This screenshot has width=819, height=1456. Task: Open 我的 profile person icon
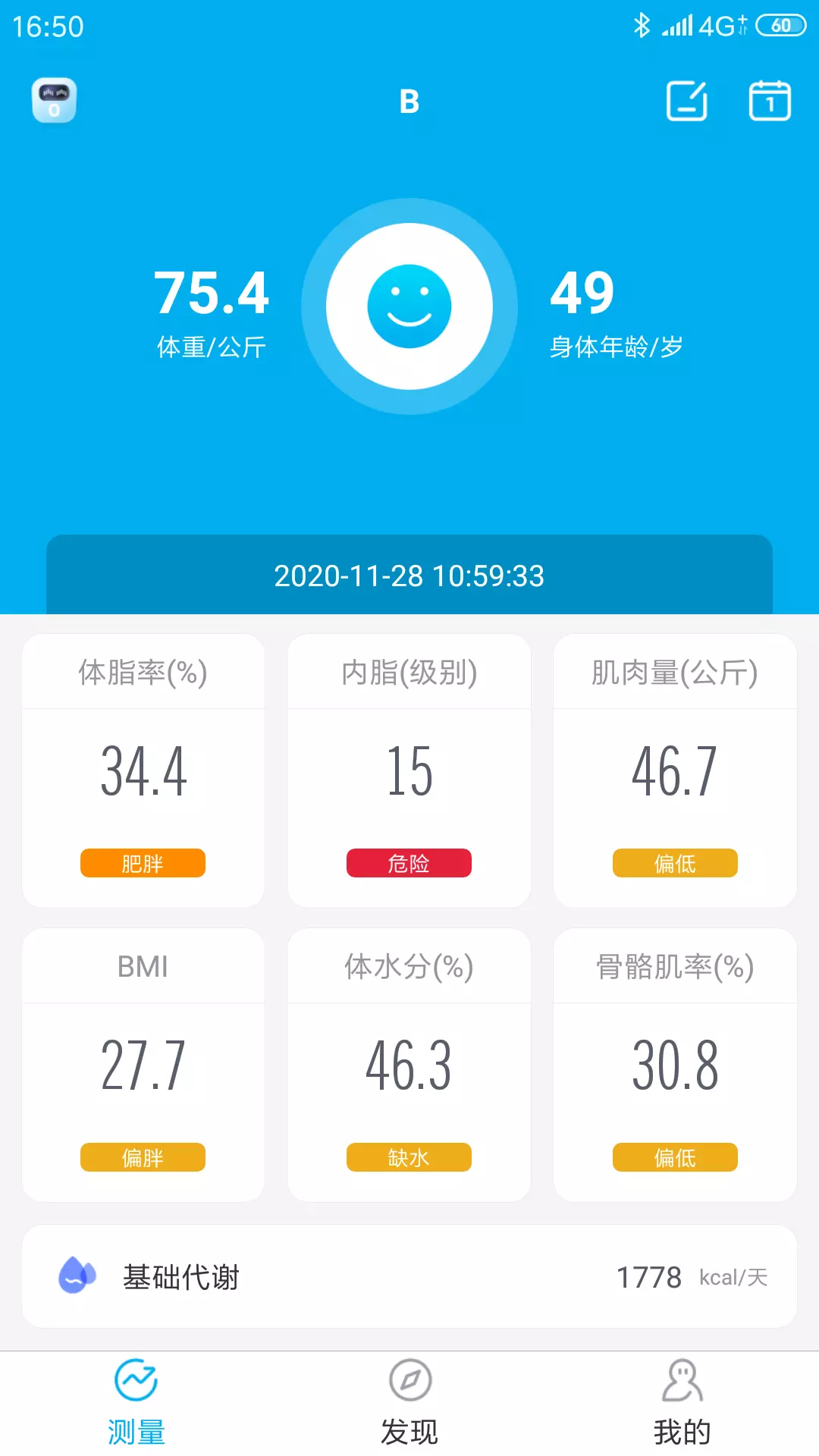[680, 1382]
